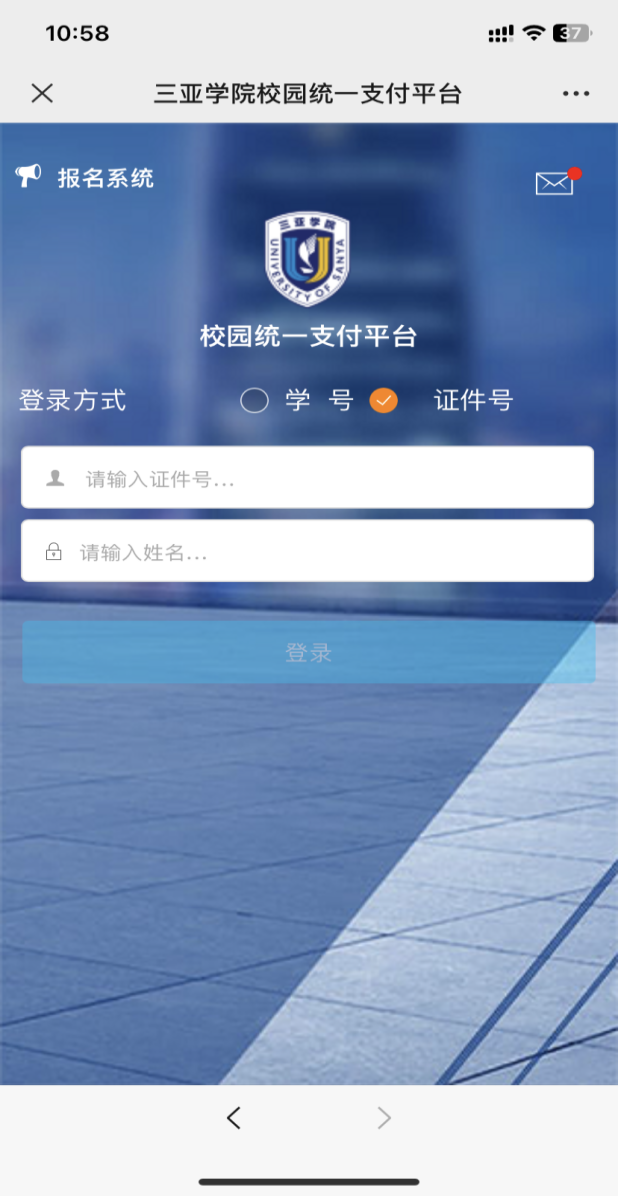Close the payment platform page
This screenshot has width=618, height=1196.
[42, 94]
